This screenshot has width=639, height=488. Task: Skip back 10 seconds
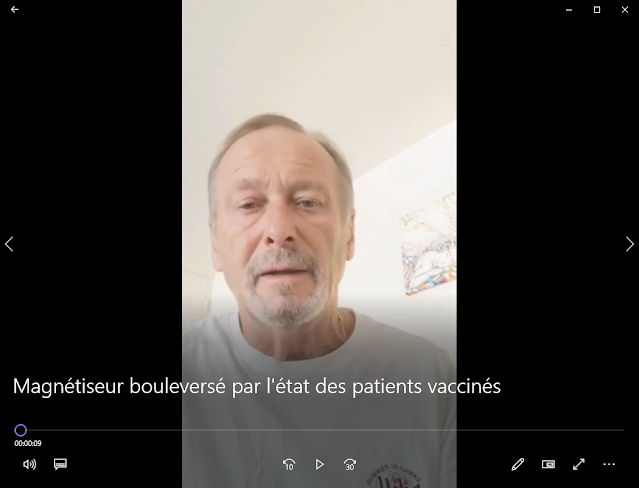(x=289, y=464)
